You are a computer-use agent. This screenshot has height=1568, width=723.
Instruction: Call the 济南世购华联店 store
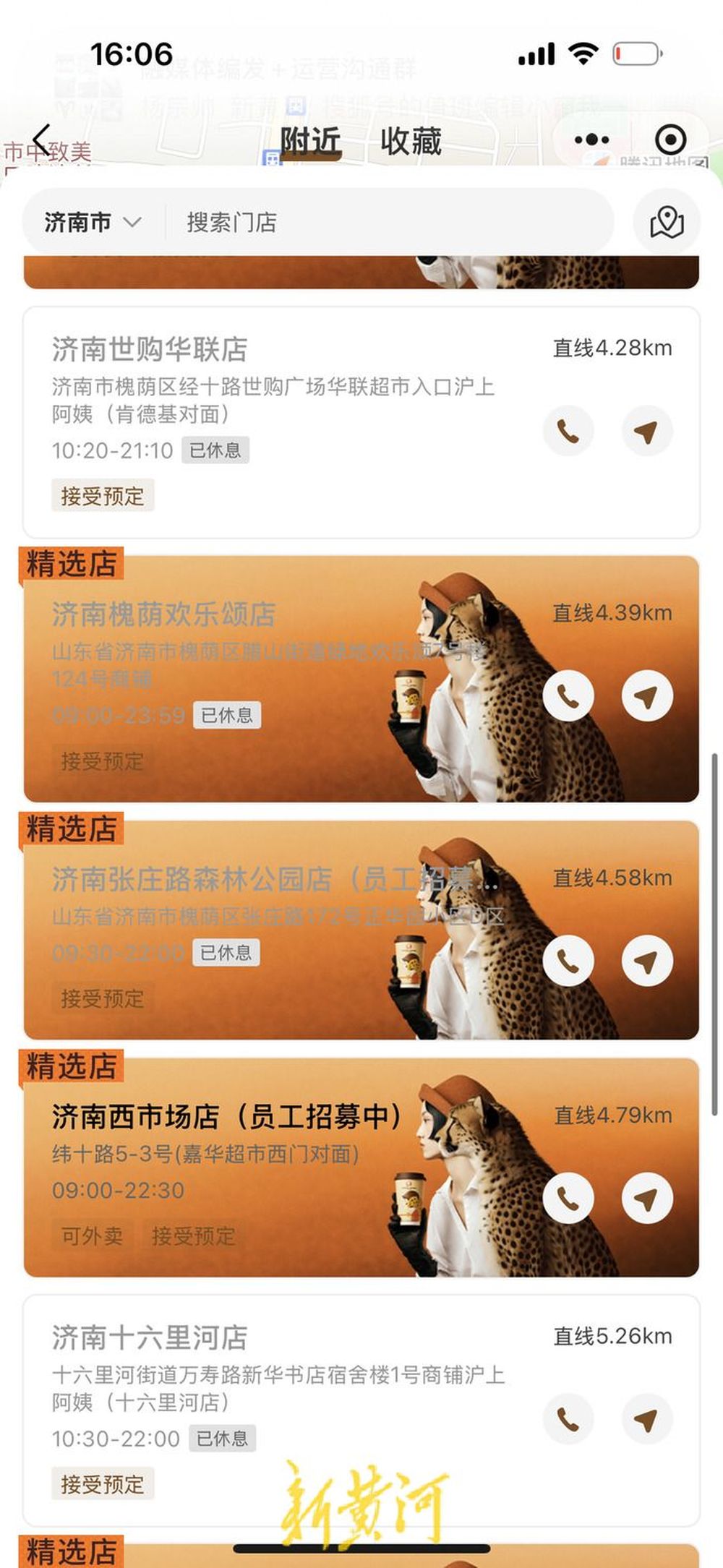pos(568,432)
